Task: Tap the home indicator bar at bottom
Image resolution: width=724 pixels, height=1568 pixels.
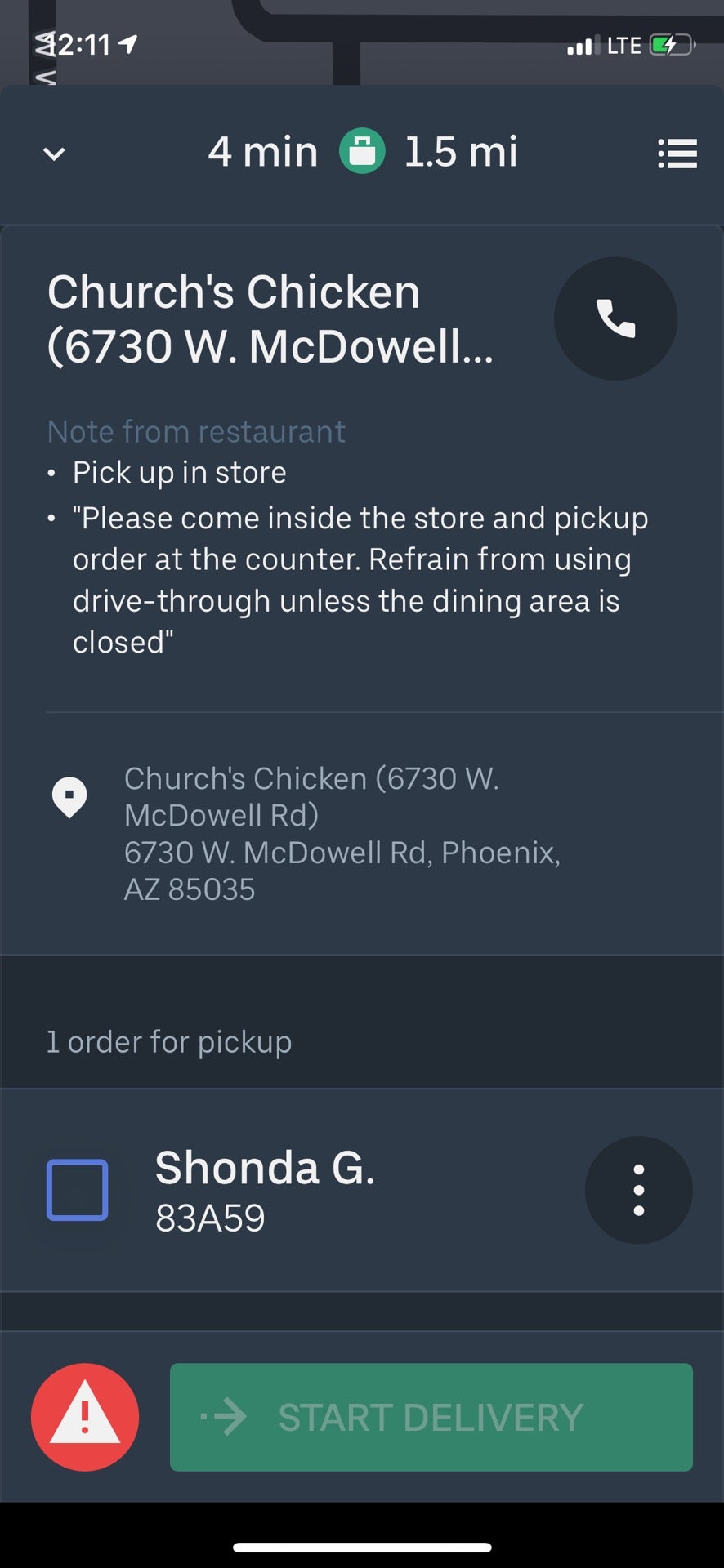Action: tap(362, 1547)
